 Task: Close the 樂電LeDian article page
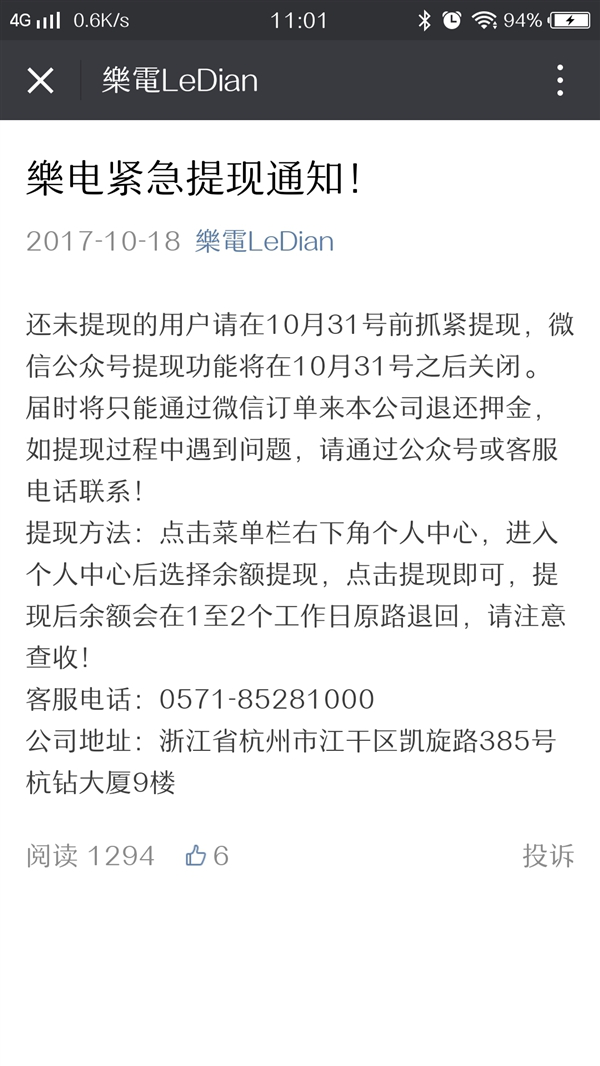(x=40, y=80)
